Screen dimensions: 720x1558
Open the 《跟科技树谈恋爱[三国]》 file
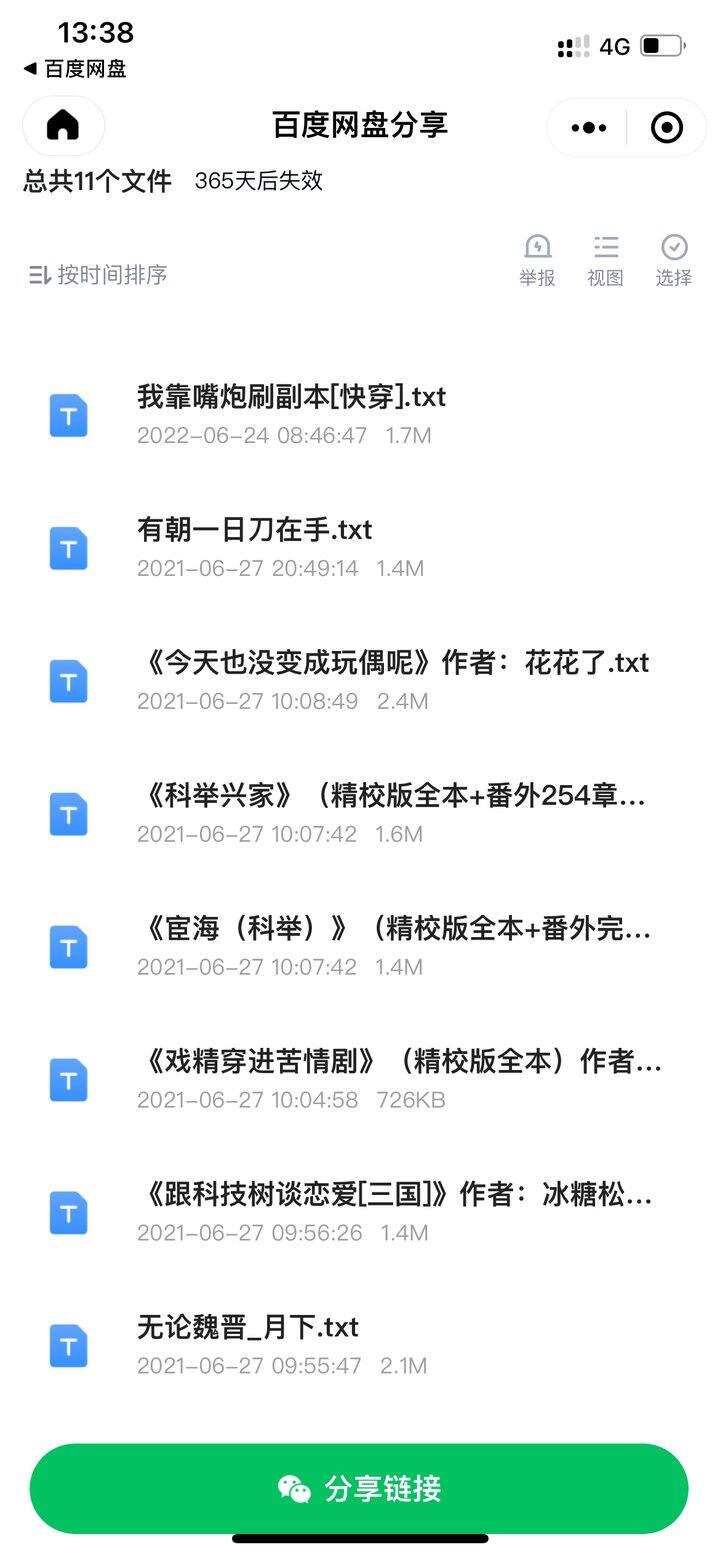tap(360, 1213)
